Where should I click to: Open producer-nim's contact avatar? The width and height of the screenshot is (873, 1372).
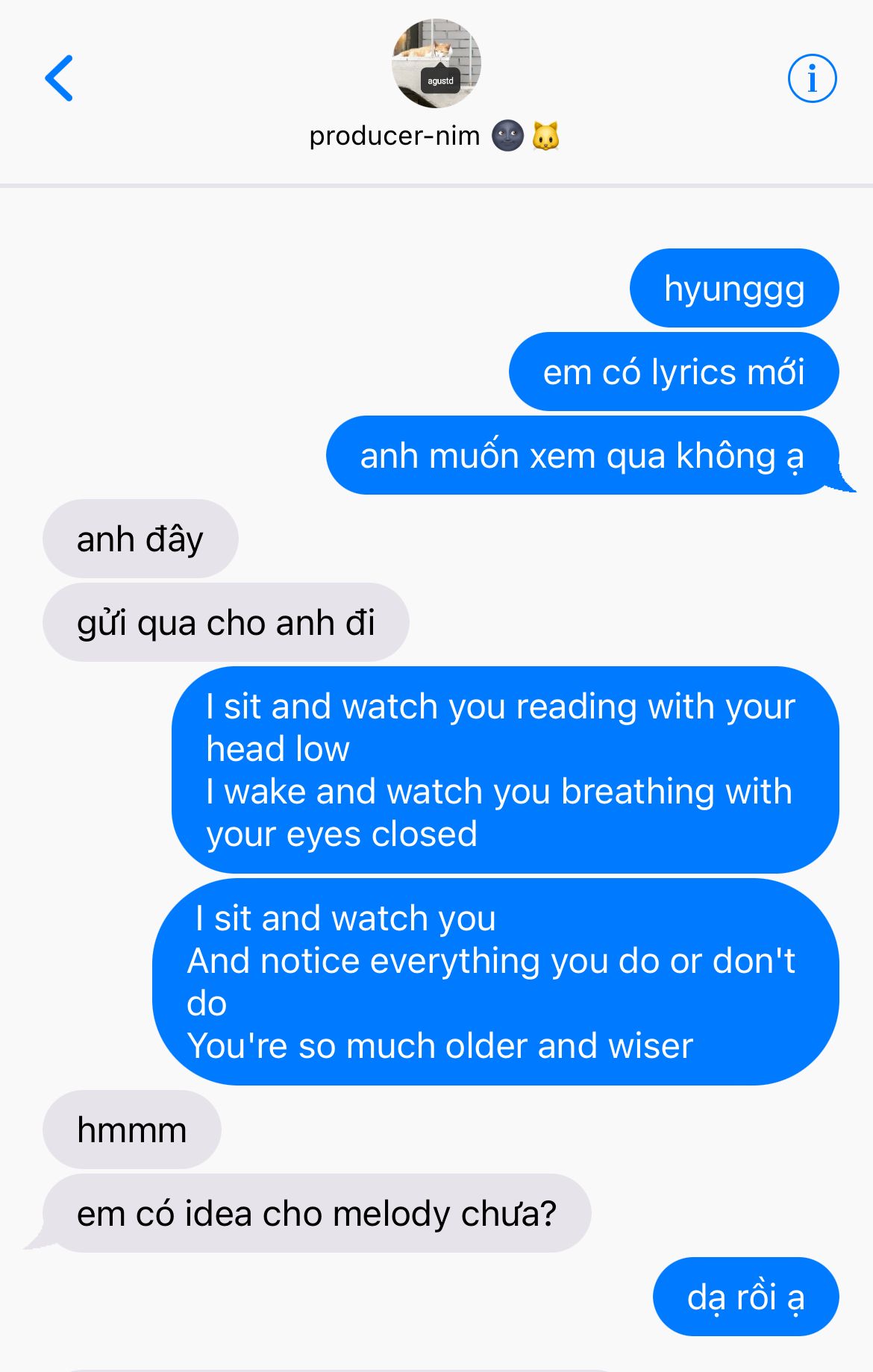point(436,64)
